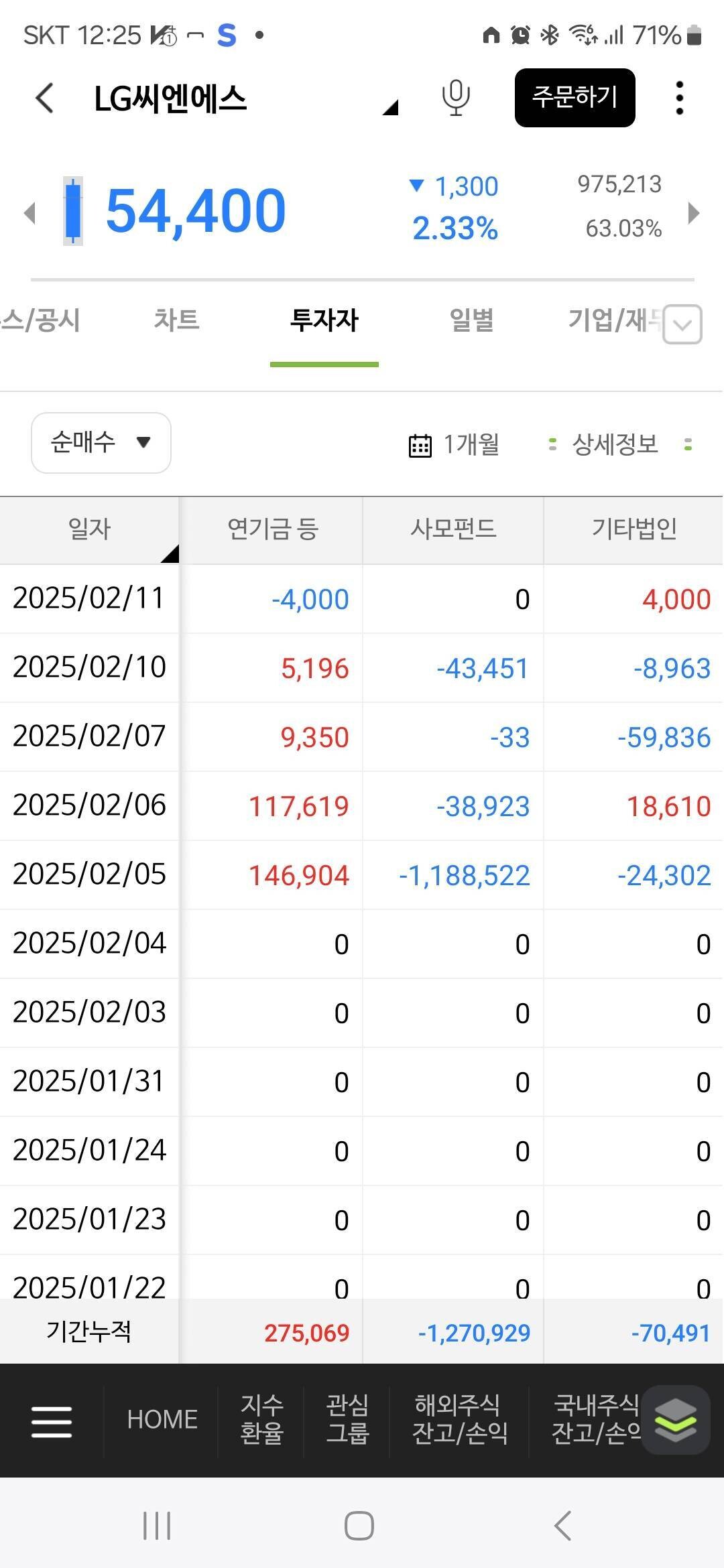Open the tab overflow chevron beside 기업/재무
Screen dimensions: 724x1568
[x=682, y=323]
